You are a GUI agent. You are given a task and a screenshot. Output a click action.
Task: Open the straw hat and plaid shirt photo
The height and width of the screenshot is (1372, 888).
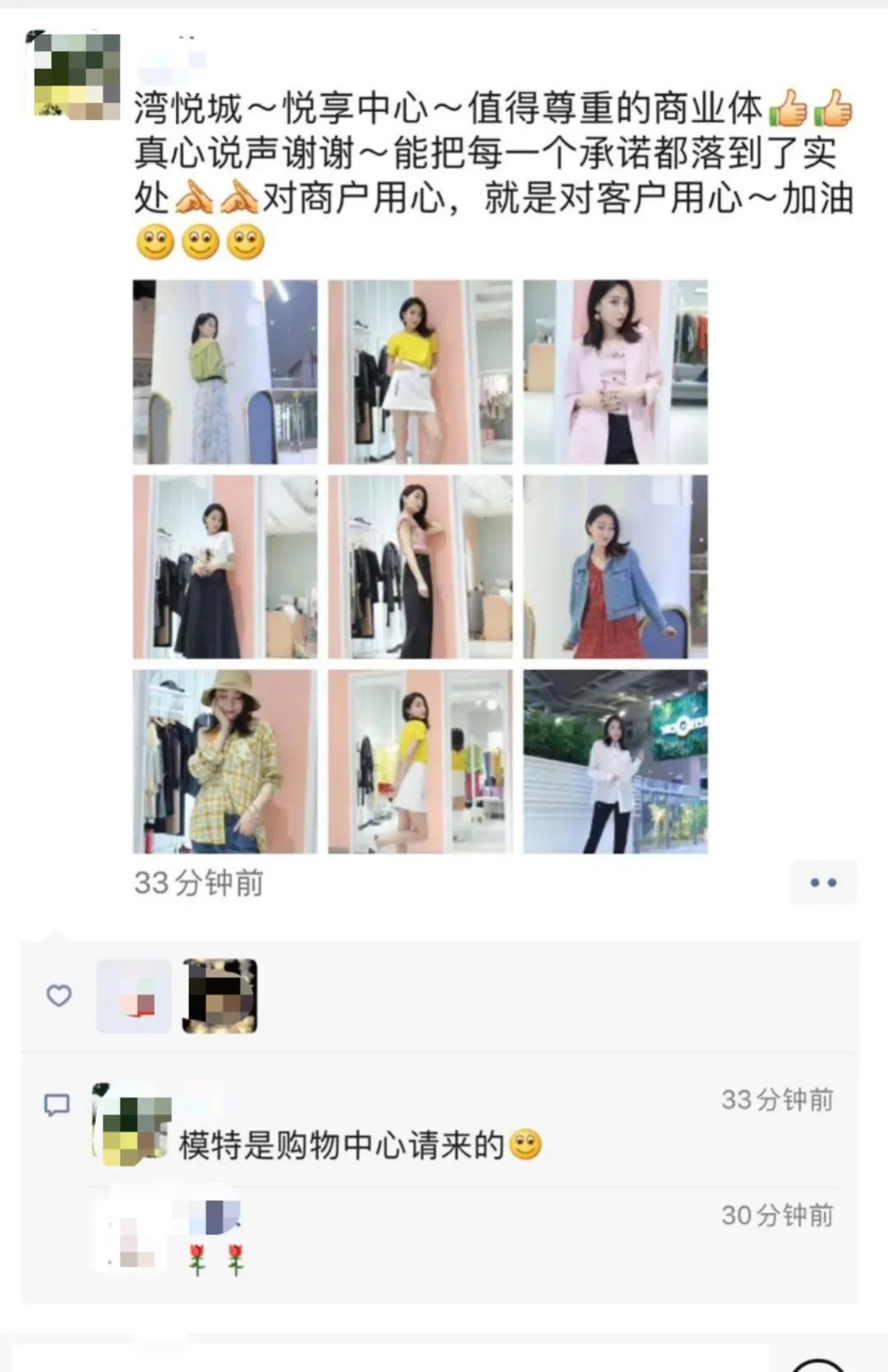click(x=224, y=761)
